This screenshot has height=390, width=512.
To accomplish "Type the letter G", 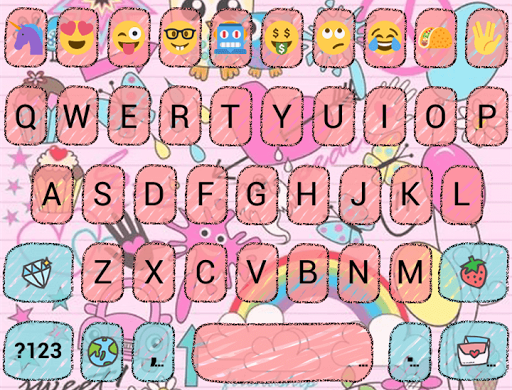I will (256, 194).
